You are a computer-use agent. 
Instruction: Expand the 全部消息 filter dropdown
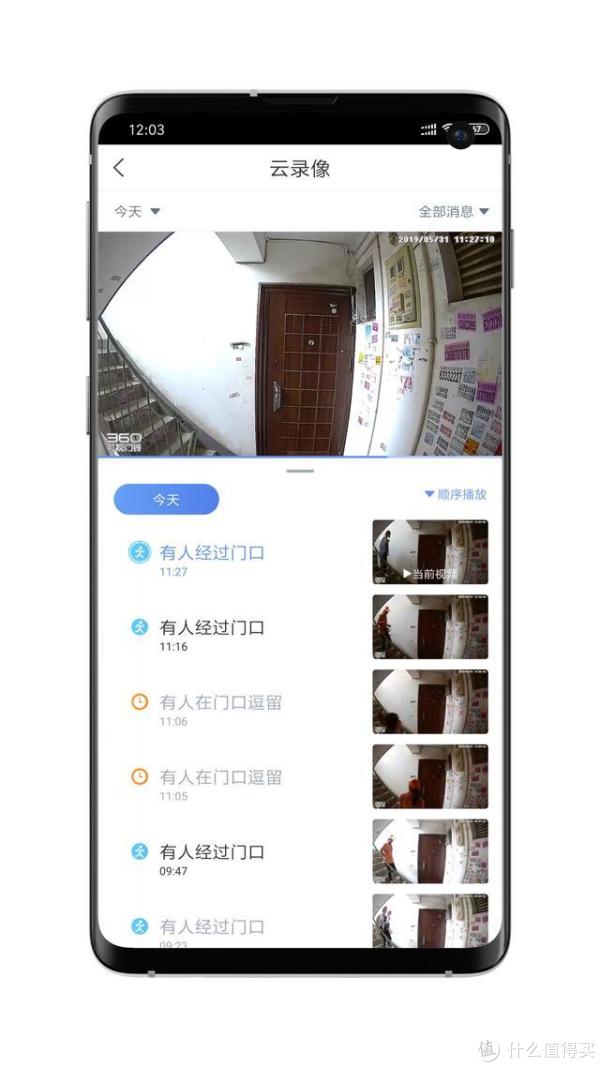(453, 211)
